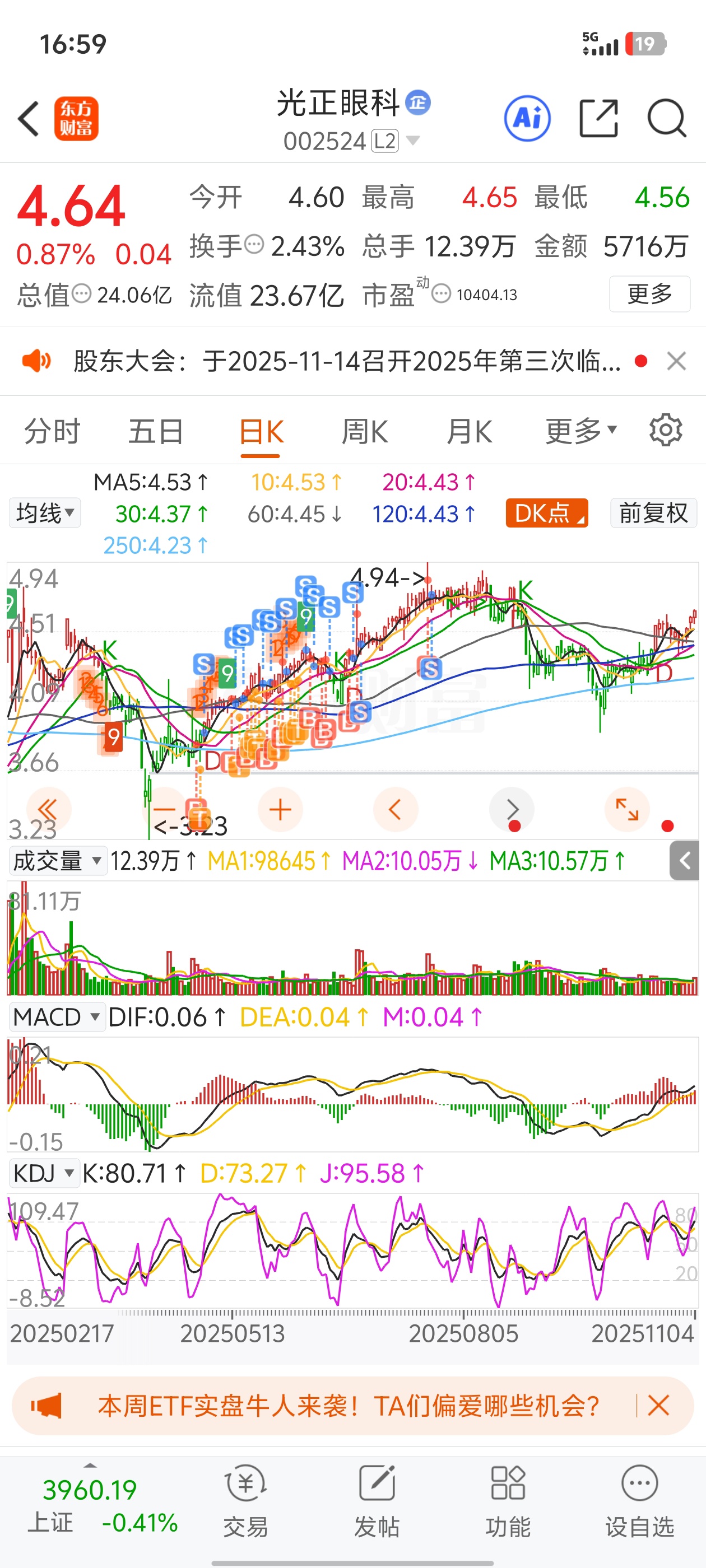This screenshot has height=1568, width=706.
Task: Open the 交易 tab in bottom bar
Action: click(x=245, y=1500)
